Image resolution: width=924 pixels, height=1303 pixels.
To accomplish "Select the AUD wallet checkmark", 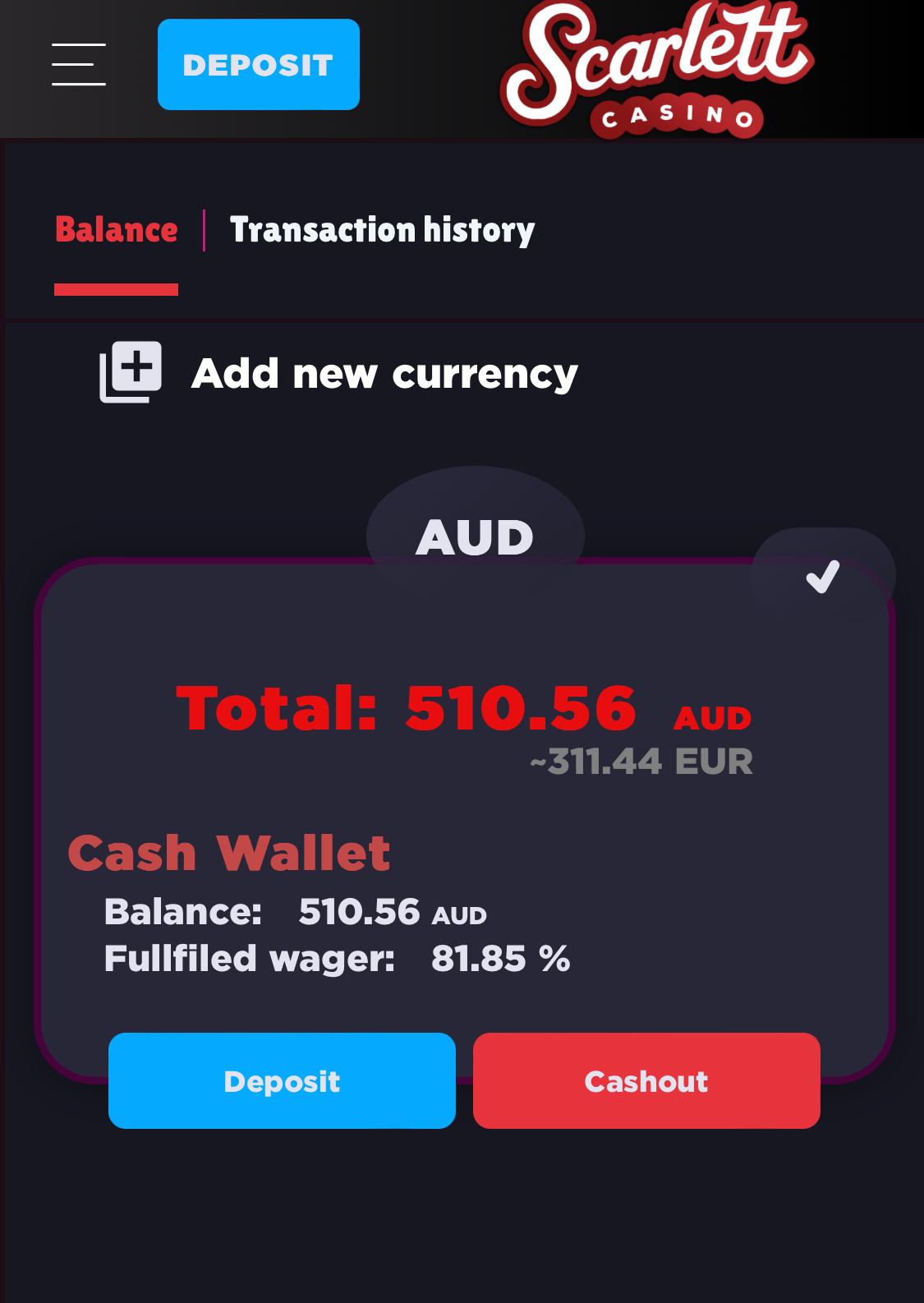I will click(x=822, y=576).
